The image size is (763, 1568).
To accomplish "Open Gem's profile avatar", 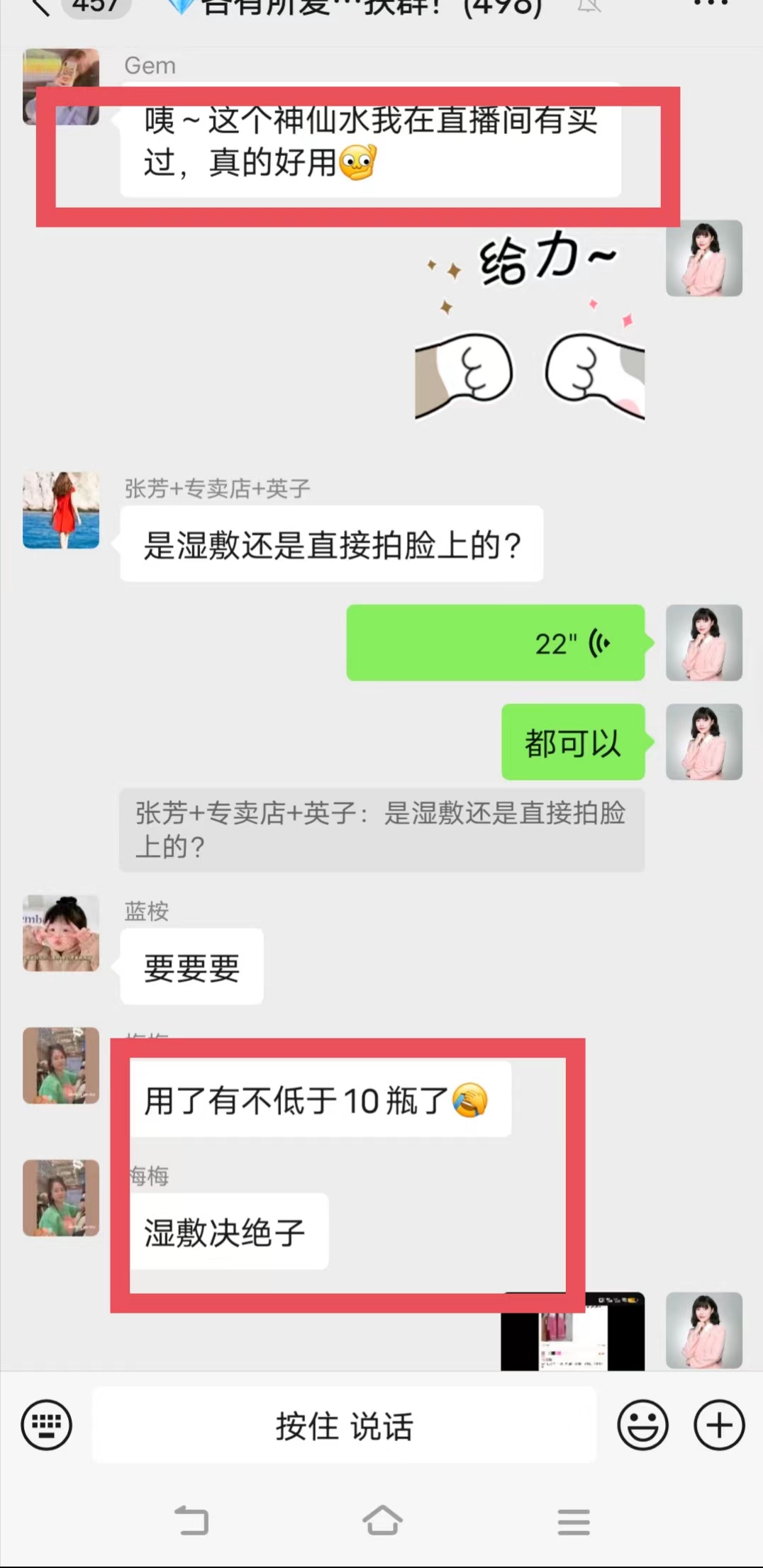I will 61,86.
